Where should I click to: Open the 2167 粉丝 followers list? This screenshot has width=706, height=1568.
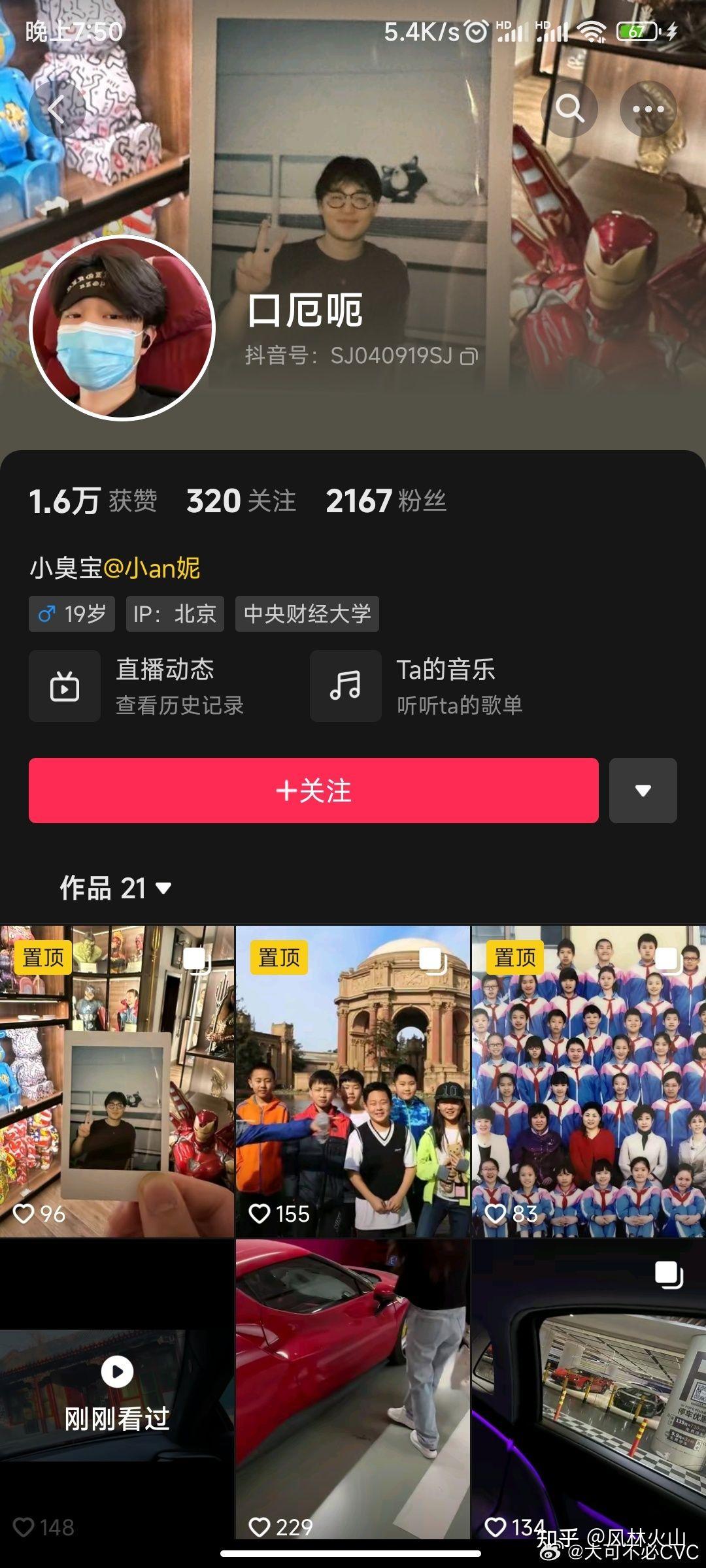pyautogui.click(x=386, y=501)
